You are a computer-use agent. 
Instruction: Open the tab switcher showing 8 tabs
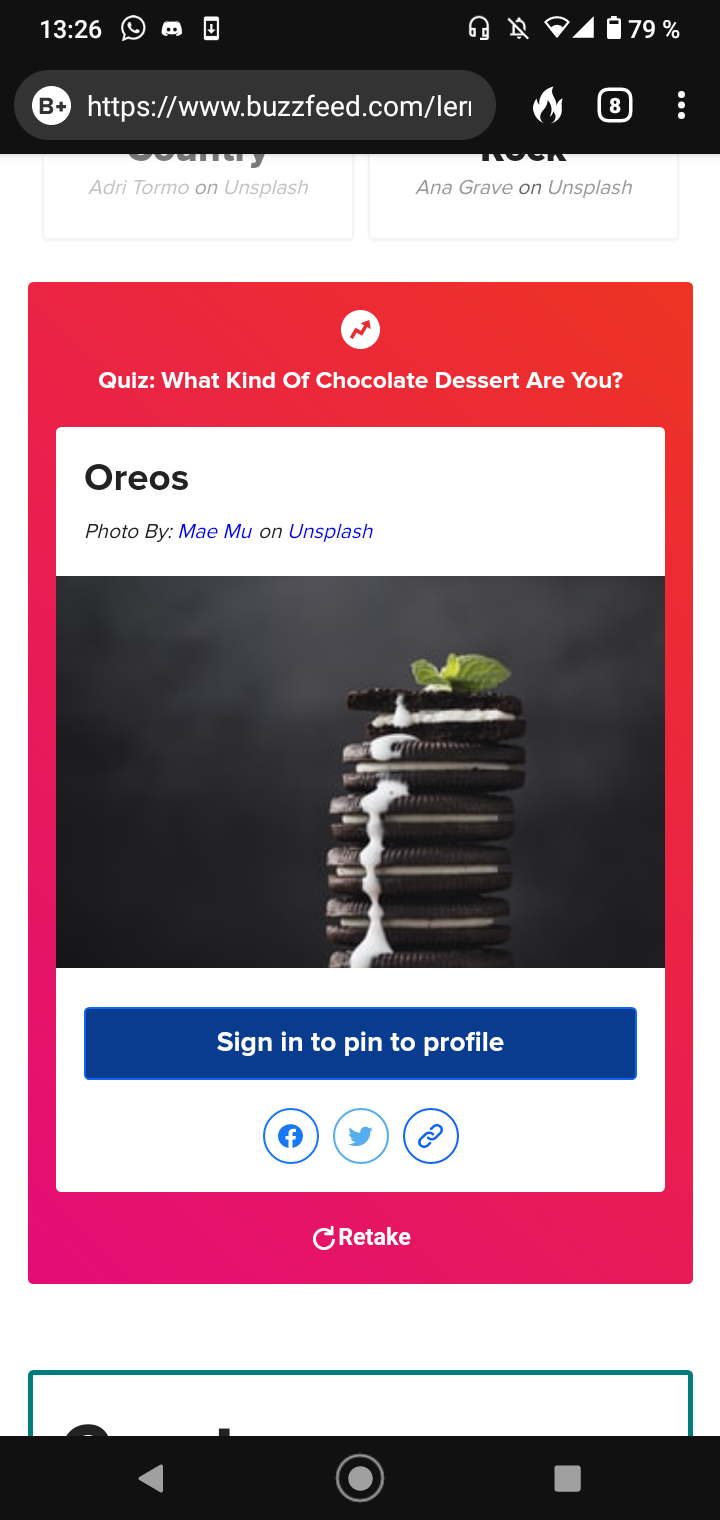615,105
